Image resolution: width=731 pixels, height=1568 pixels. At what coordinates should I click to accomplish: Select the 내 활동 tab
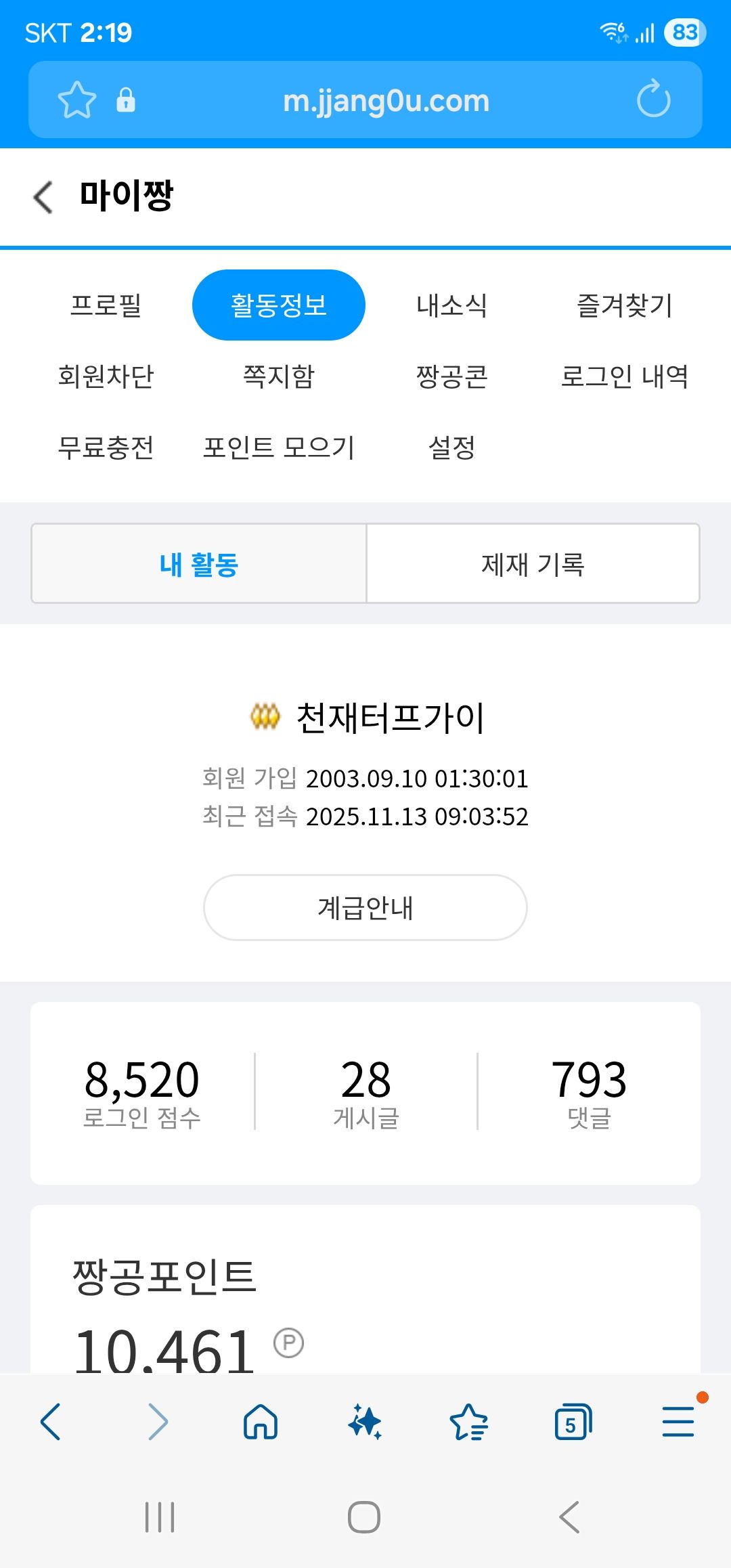click(x=199, y=563)
